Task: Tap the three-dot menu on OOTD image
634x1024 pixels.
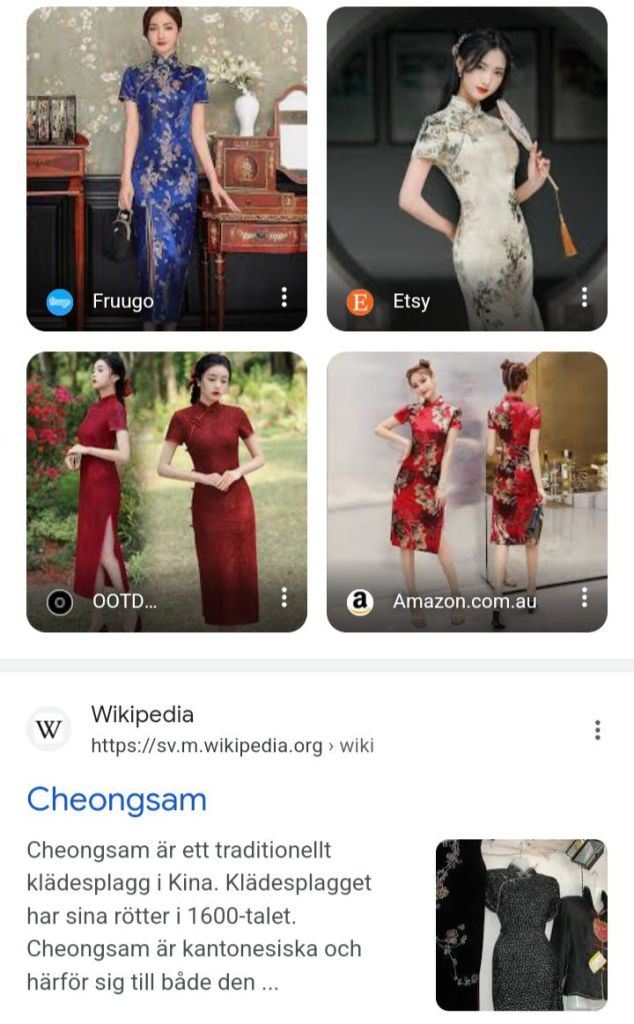Action: pyautogui.click(x=284, y=597)
